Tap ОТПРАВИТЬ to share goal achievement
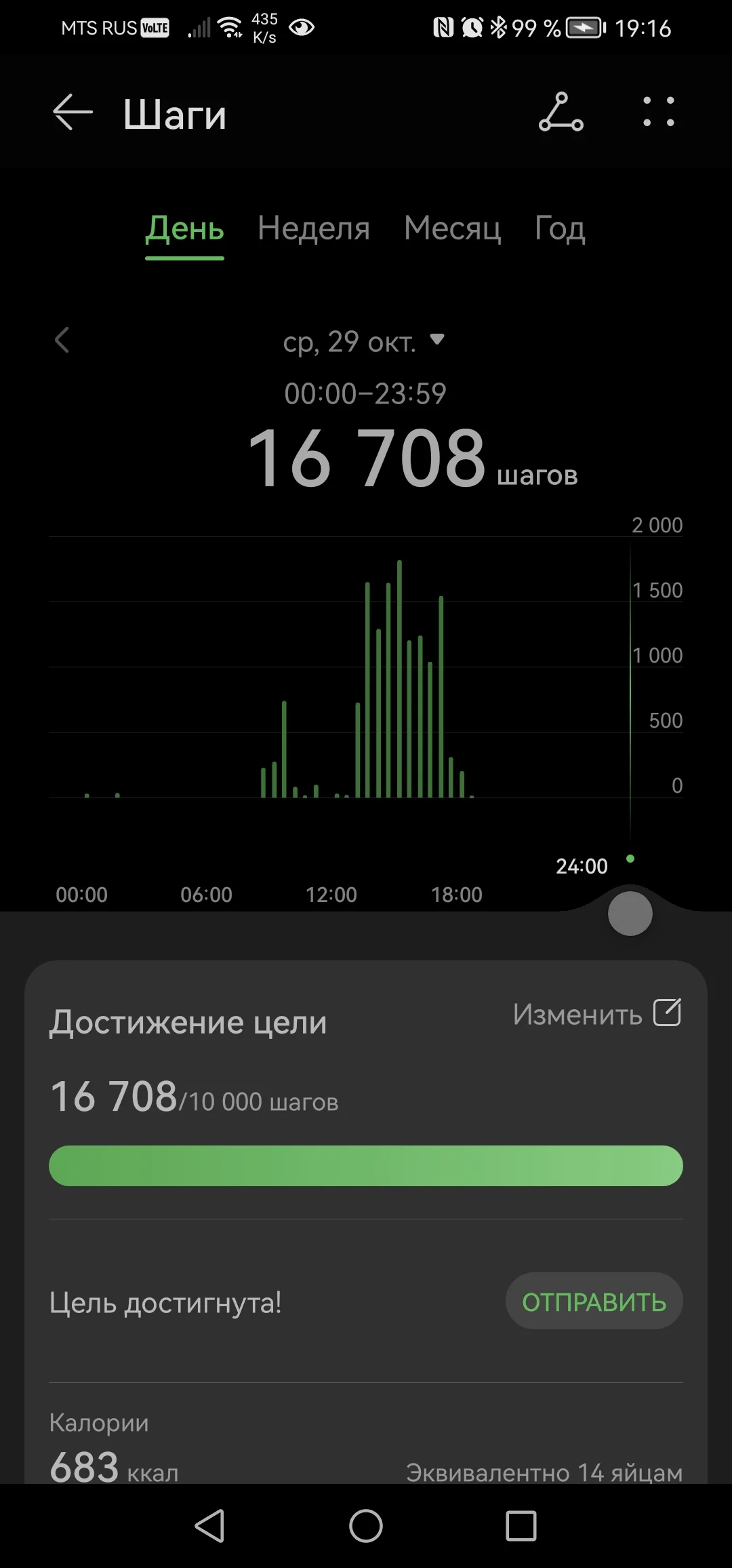 pos(593,1300)
